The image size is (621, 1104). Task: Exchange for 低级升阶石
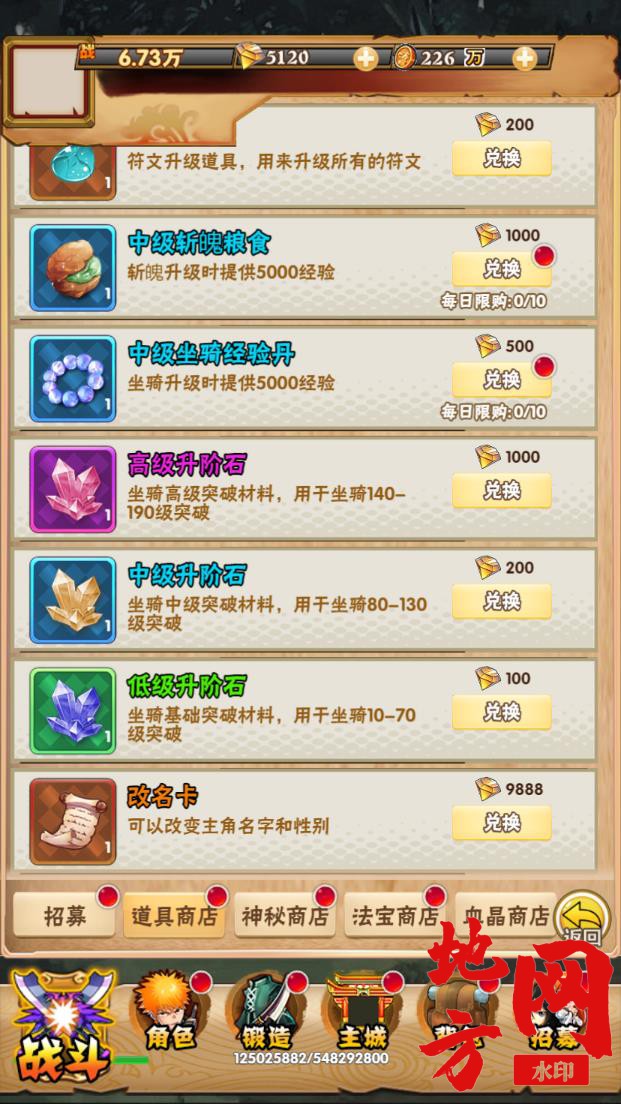[x=501, y=712]
